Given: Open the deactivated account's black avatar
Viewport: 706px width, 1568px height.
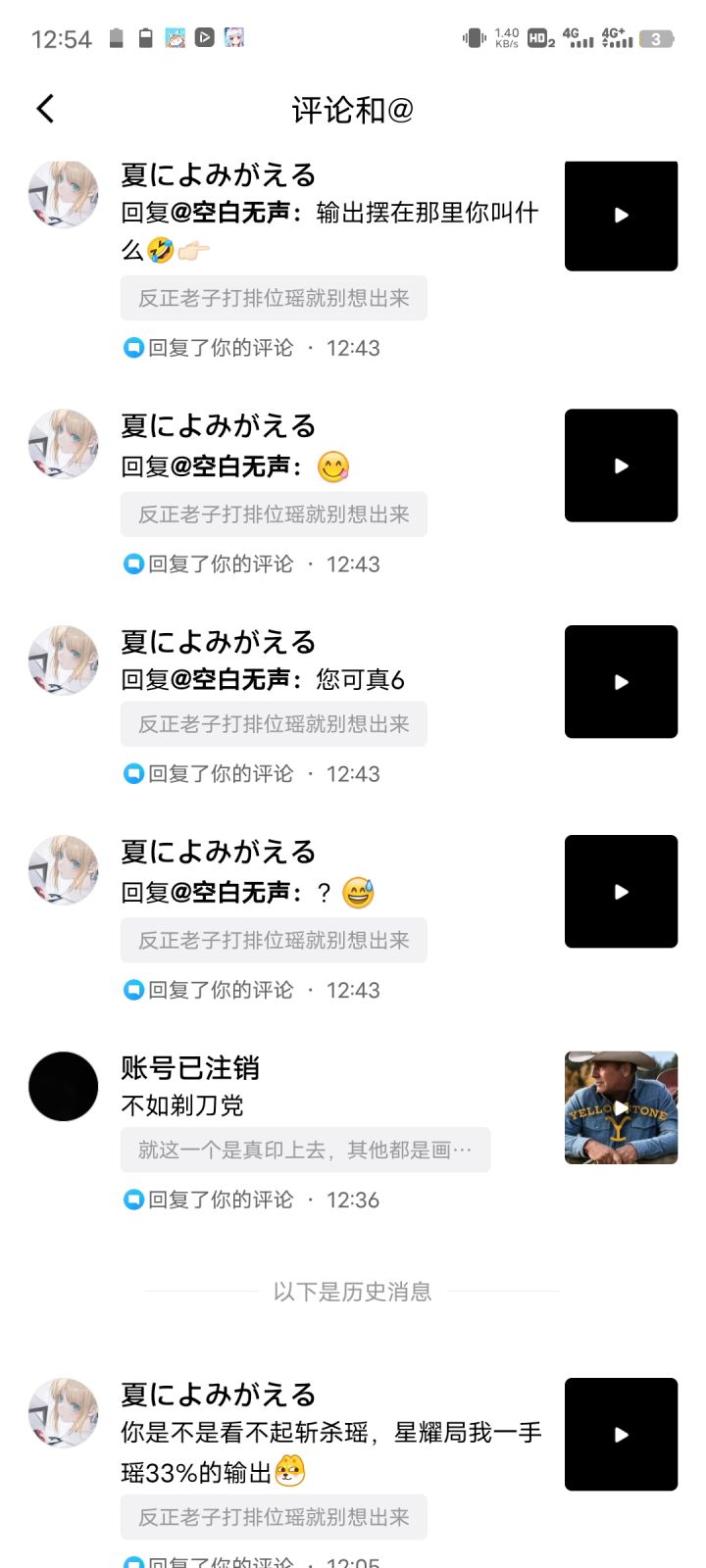Looking at the screenshot, I should (x=63, y=1086).
